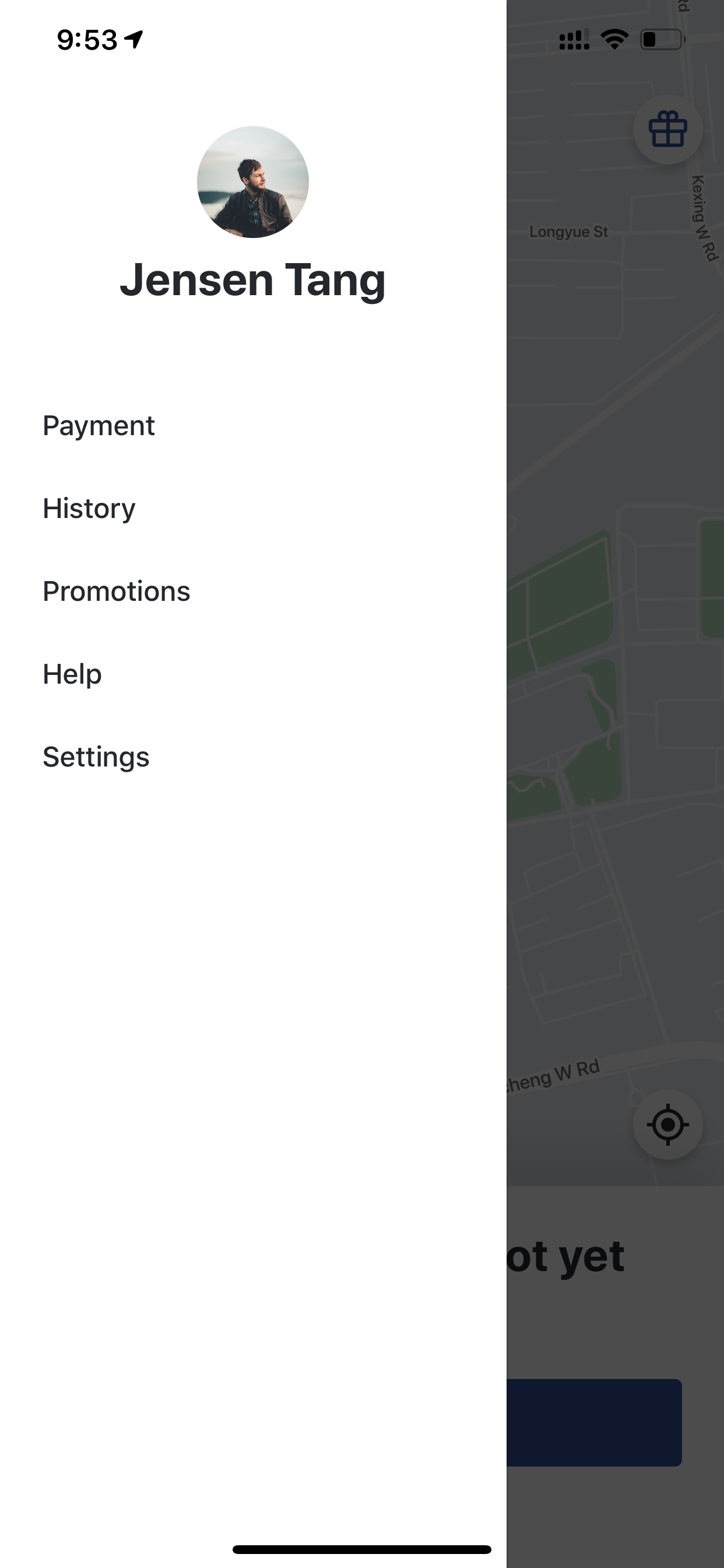Recenter map with the location target button
Screen dimensions: 724x1568
coord(667,1124)
